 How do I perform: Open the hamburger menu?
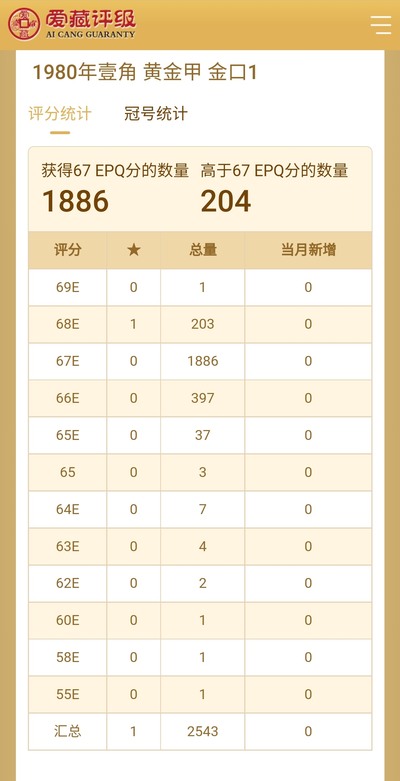pyautogui.click(x=381, y=25)
